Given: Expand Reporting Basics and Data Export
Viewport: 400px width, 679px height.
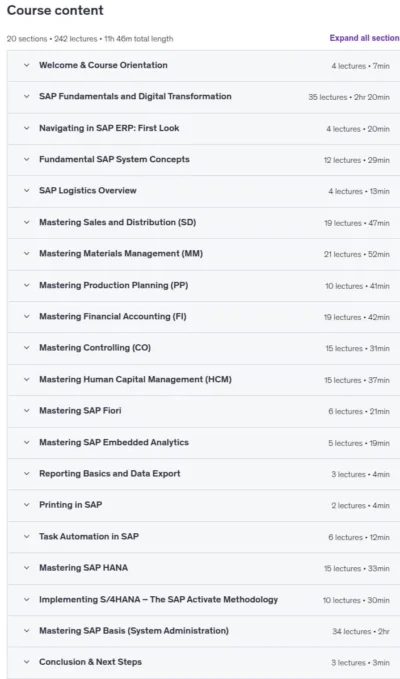Looking at the screenshot, I should pos(203,474).
